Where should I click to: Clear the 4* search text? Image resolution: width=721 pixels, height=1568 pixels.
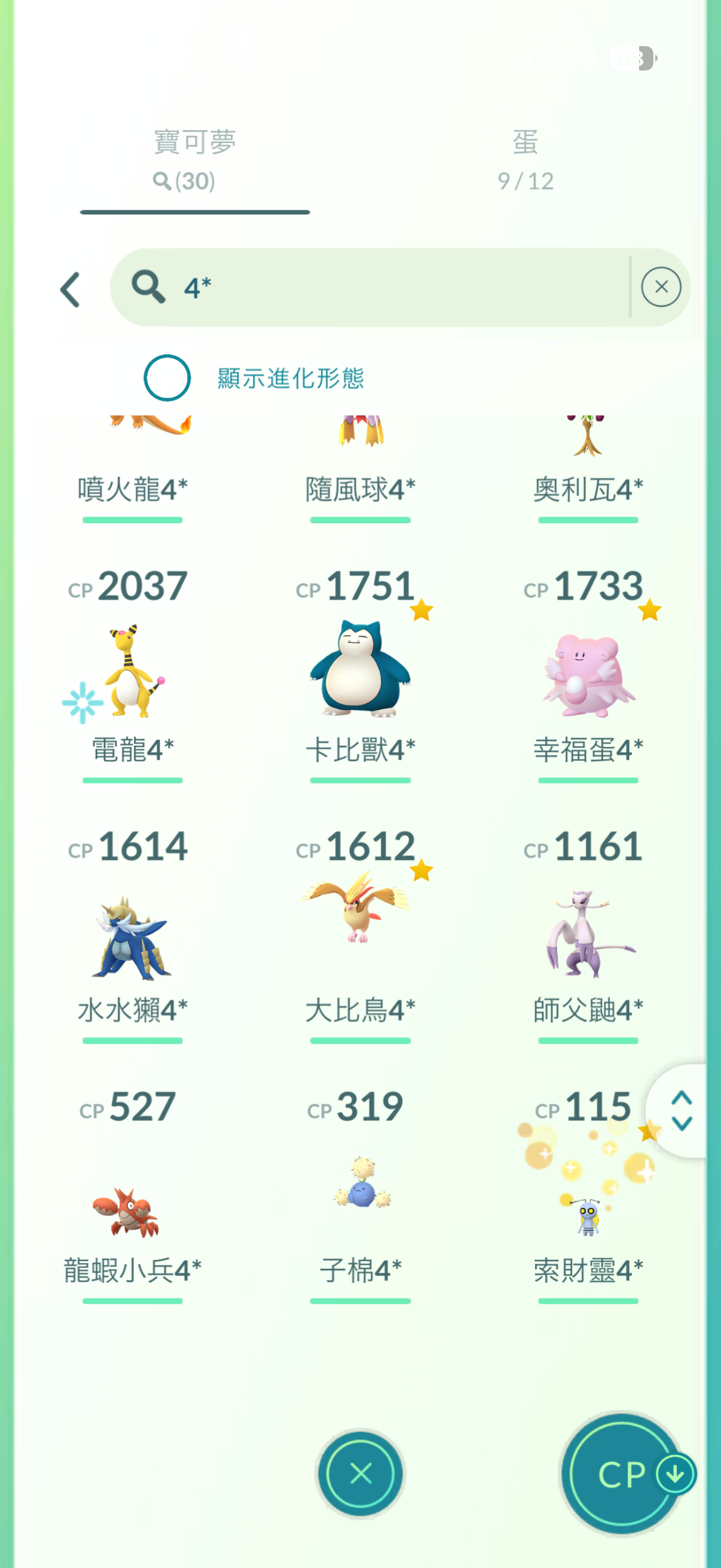coord(661,286)
